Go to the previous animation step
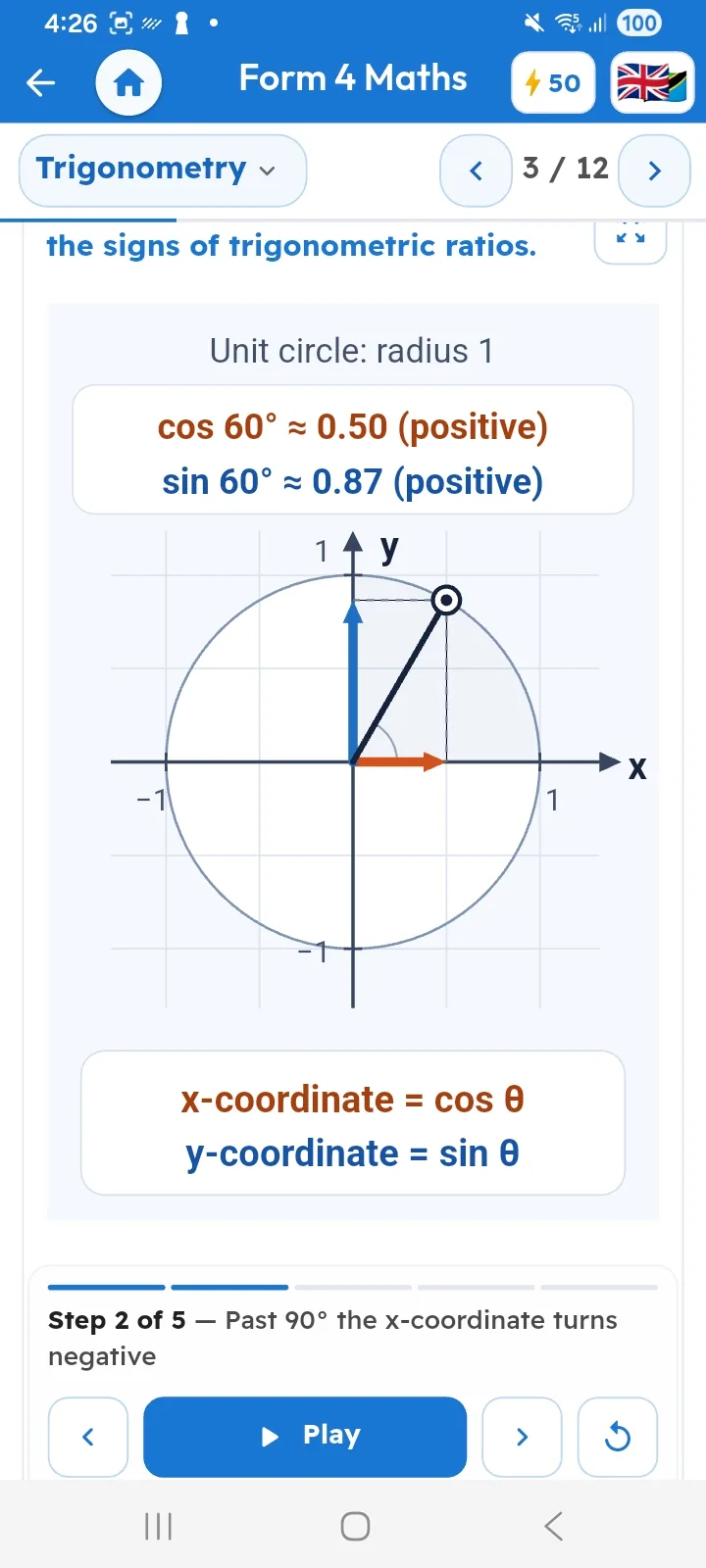Image resolution: width=706 pixels, height=1568 pixels. click(x=88, y=1437)
